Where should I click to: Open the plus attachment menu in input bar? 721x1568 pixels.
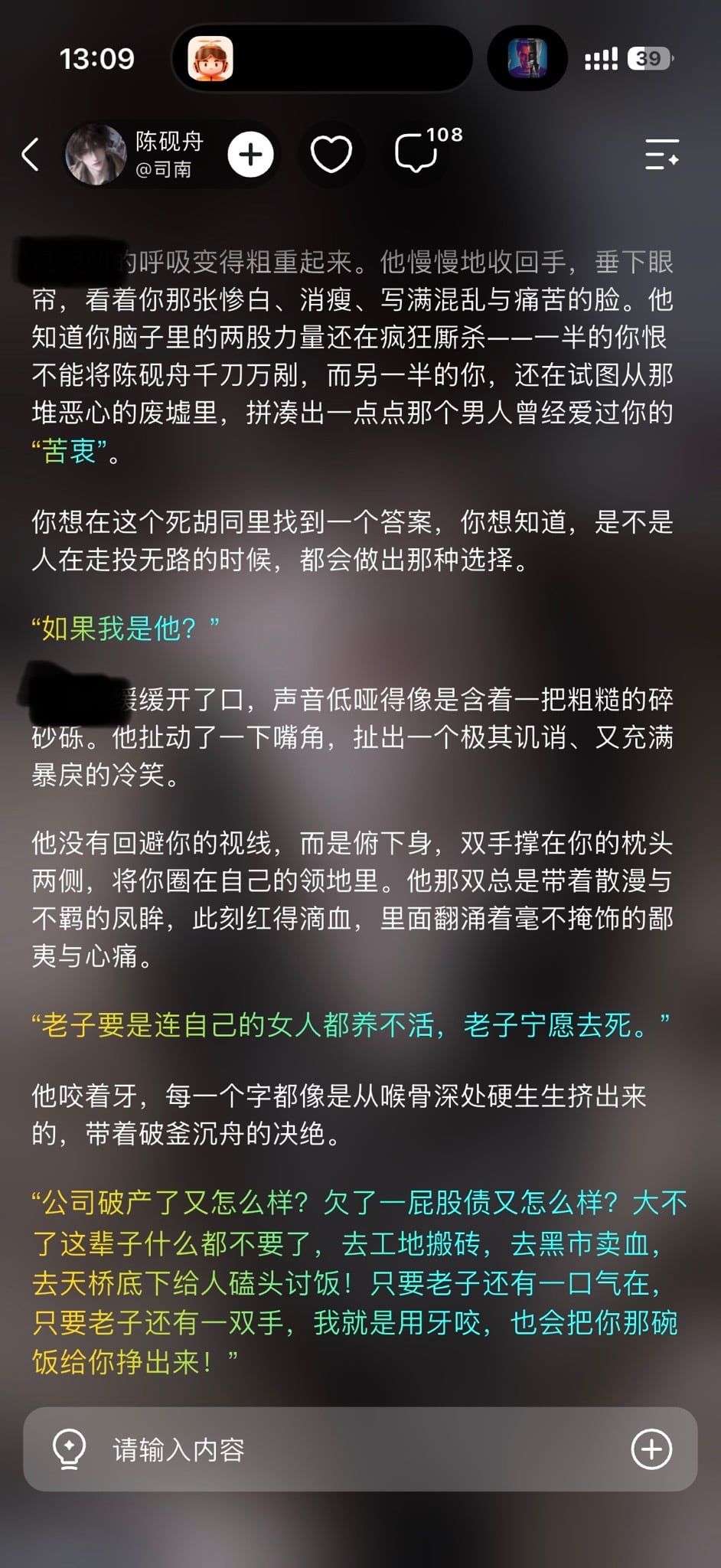point(651,1449)
